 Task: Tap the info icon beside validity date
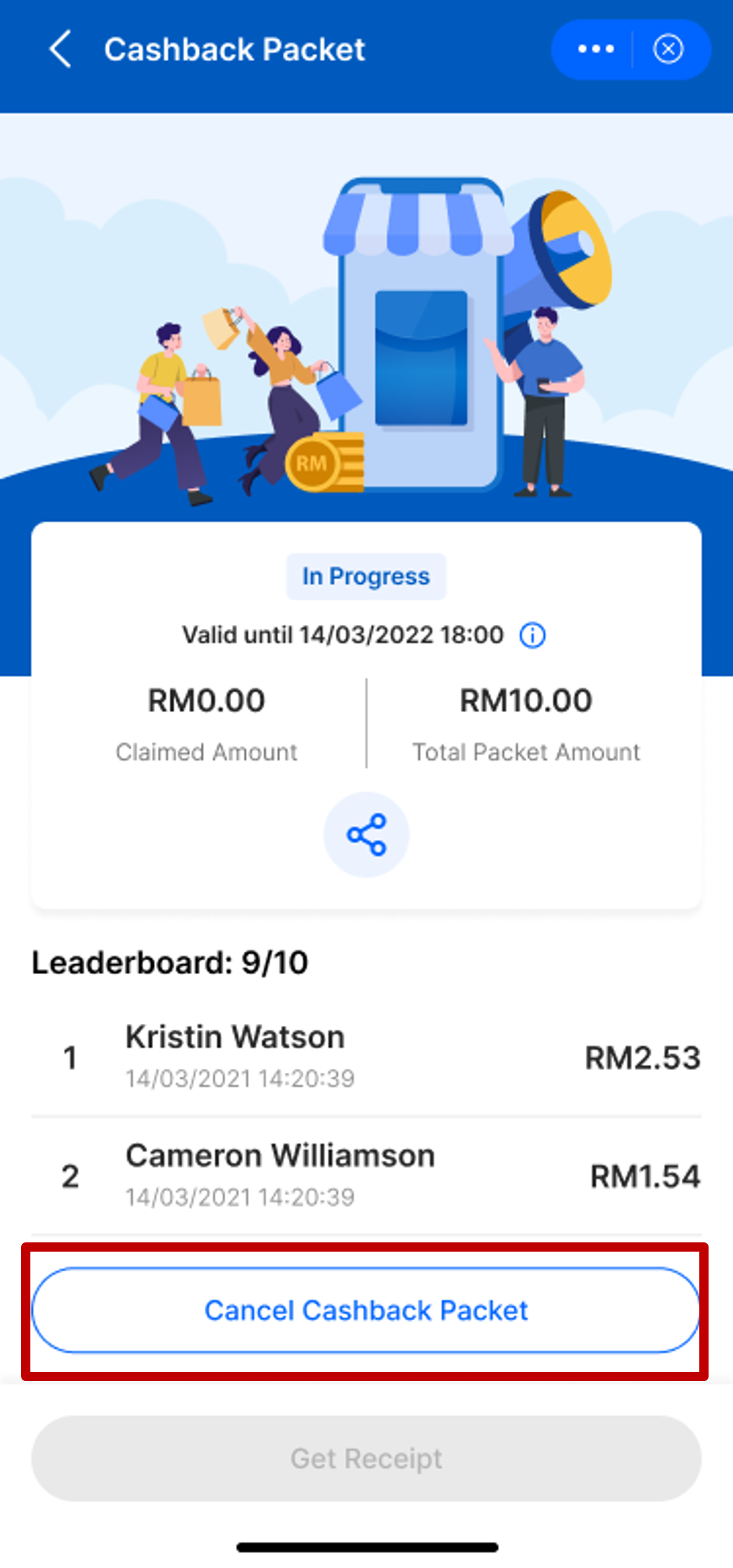pos(532,635)
